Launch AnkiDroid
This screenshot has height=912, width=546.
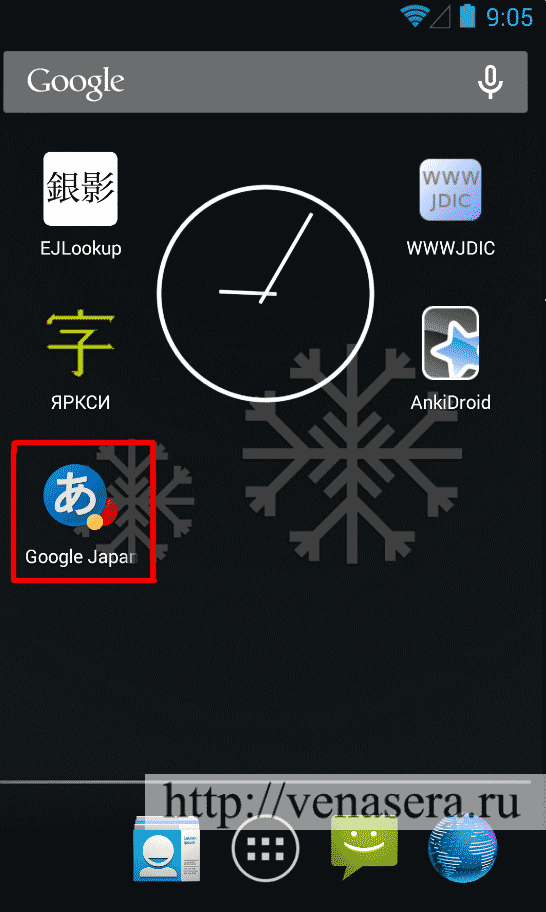[451, 359]
